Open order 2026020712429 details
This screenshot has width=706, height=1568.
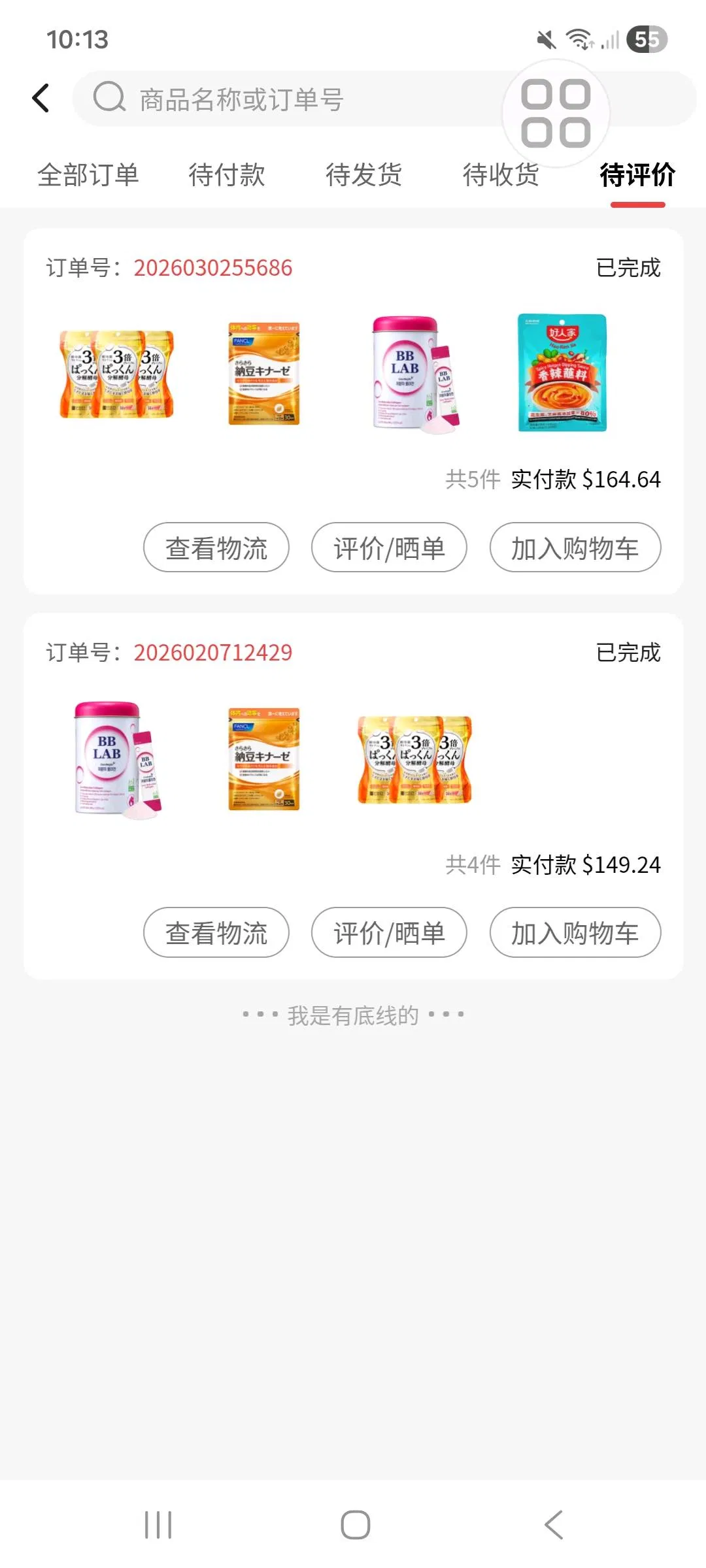[x=213, y=653]
